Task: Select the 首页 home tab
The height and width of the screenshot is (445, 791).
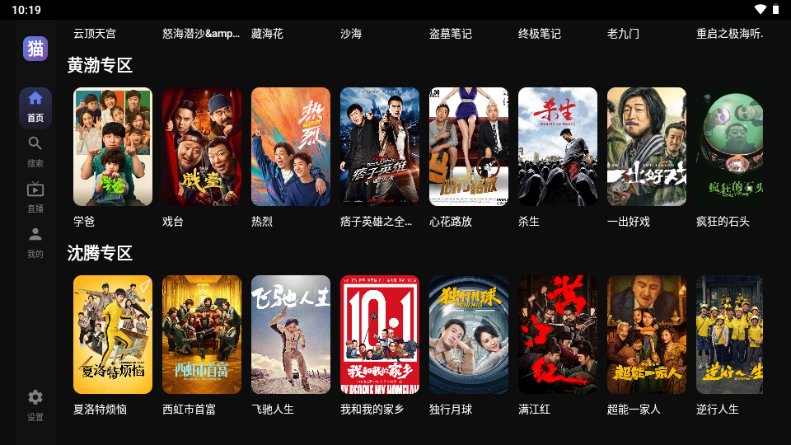Action: click(x=35, y=106)
